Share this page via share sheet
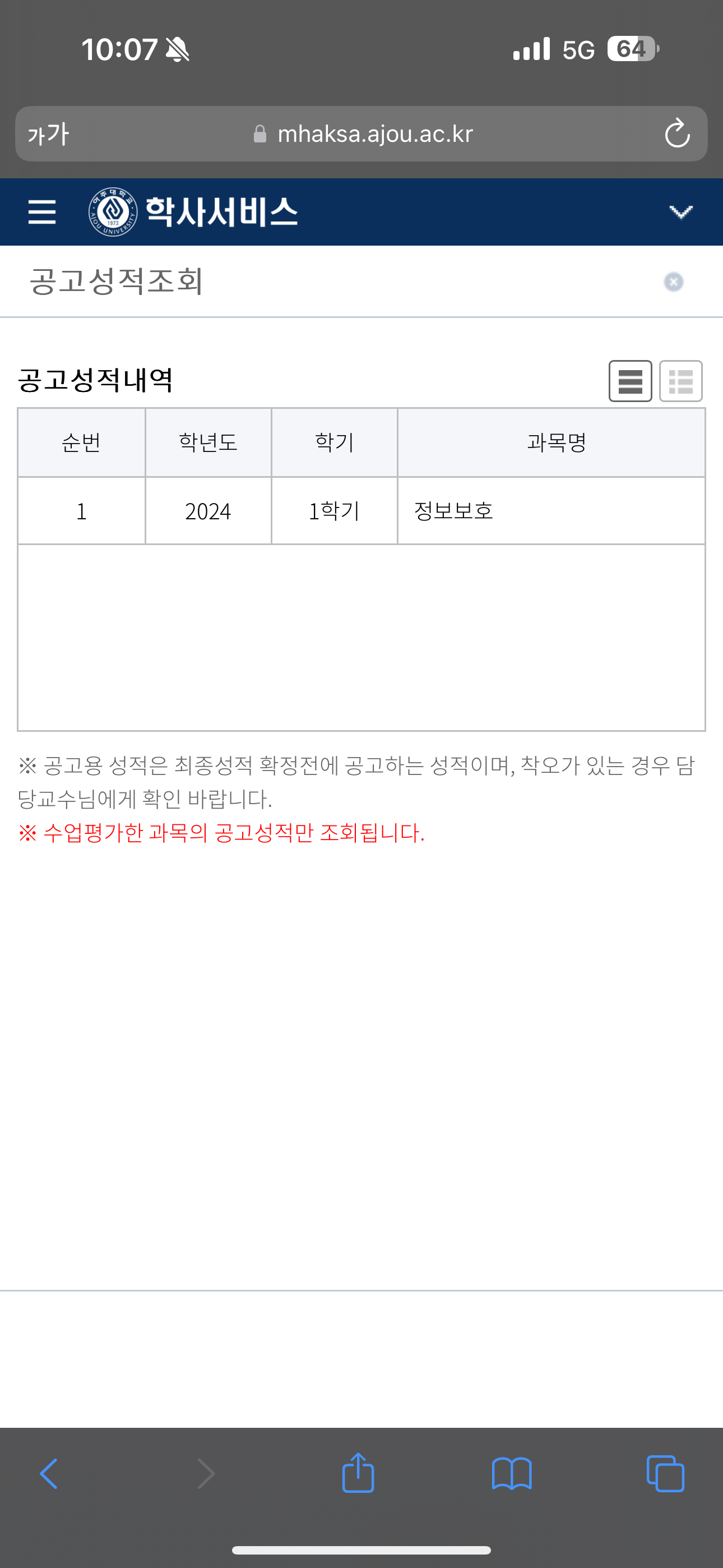The height and width of the screenshot is (1568, 723). 358,1474
